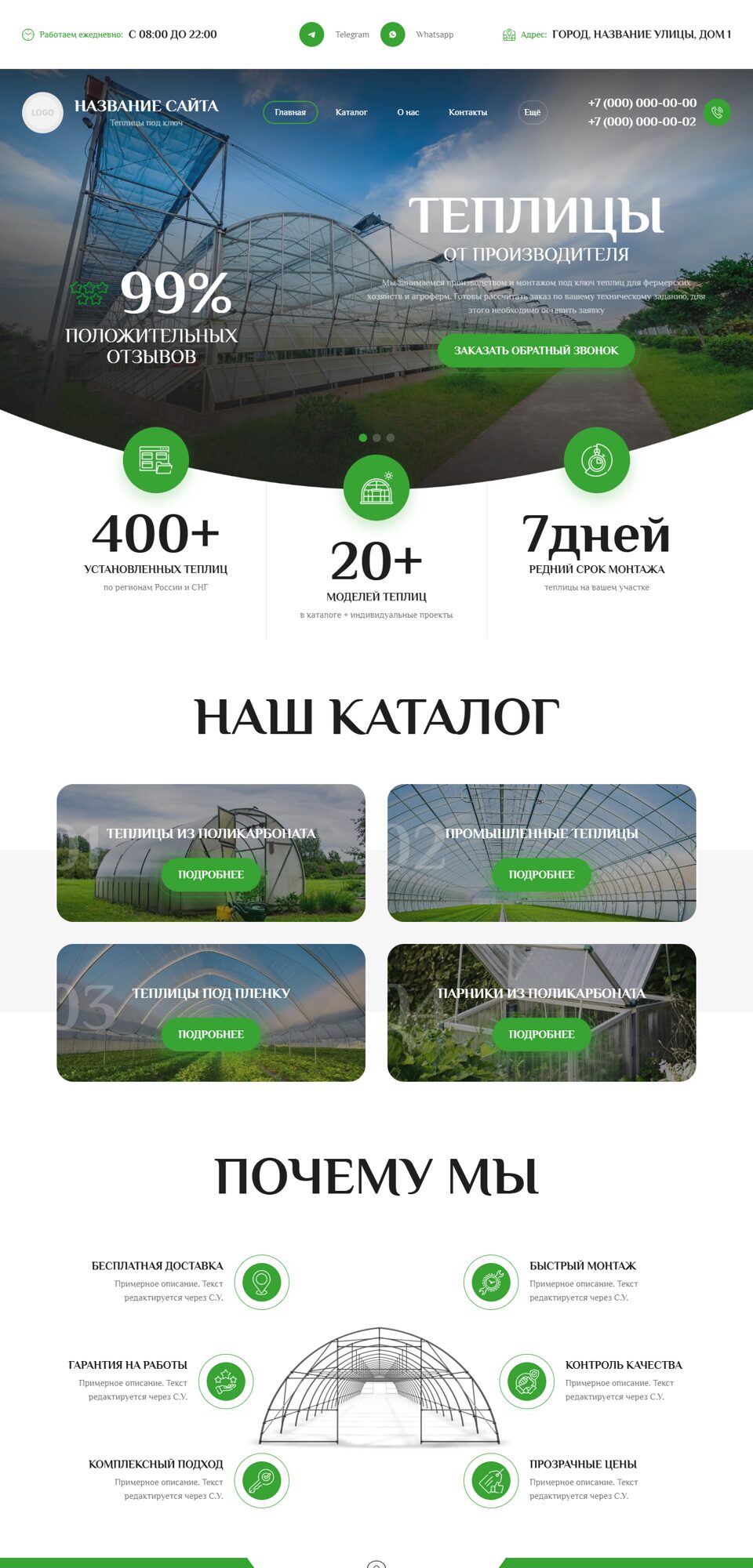The image size is (753, 1568).
Task: Go to the Главная menu item
Action: pos(290,112)
